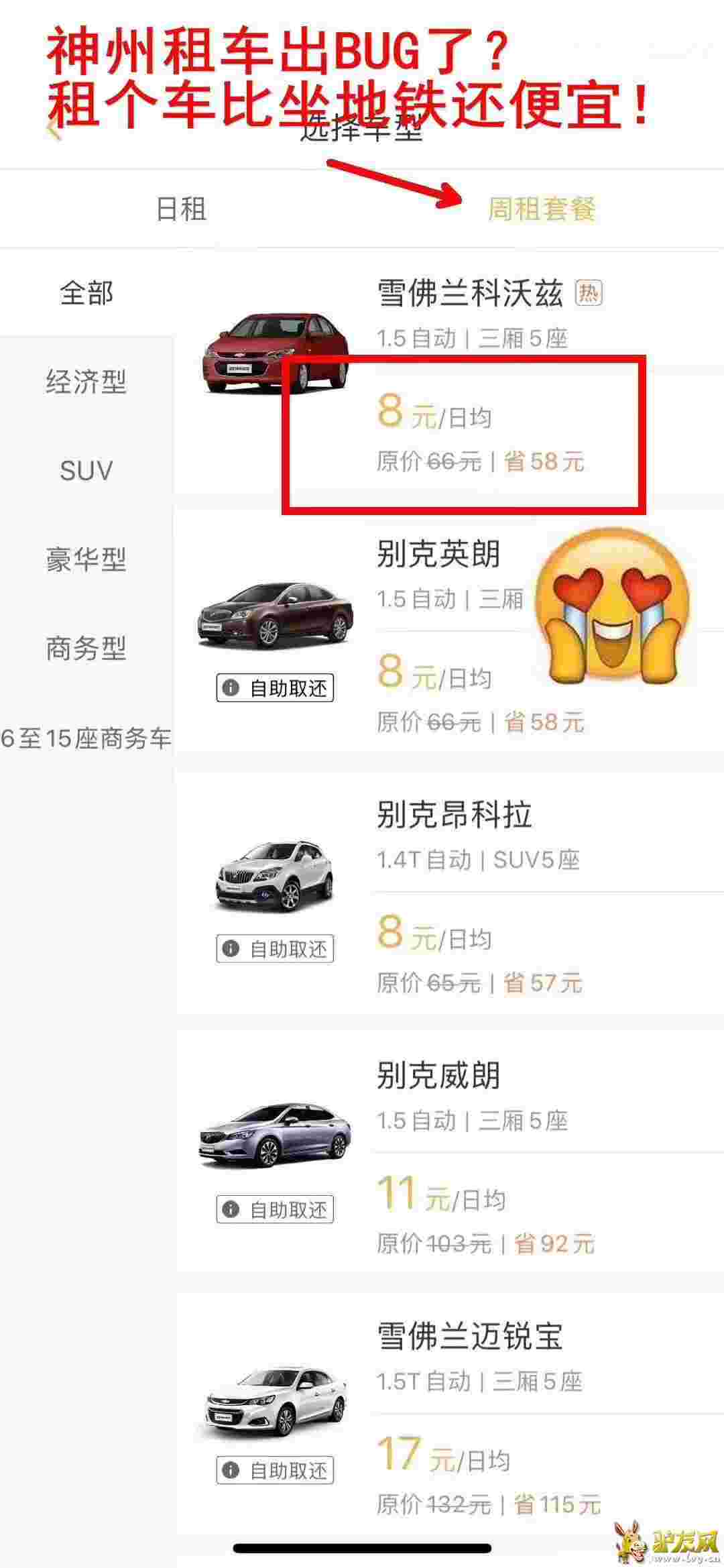The width and height of the screenshot is (724, 1568).
Task: Select the 周租套餐 tab
Action: click(542, 209)
